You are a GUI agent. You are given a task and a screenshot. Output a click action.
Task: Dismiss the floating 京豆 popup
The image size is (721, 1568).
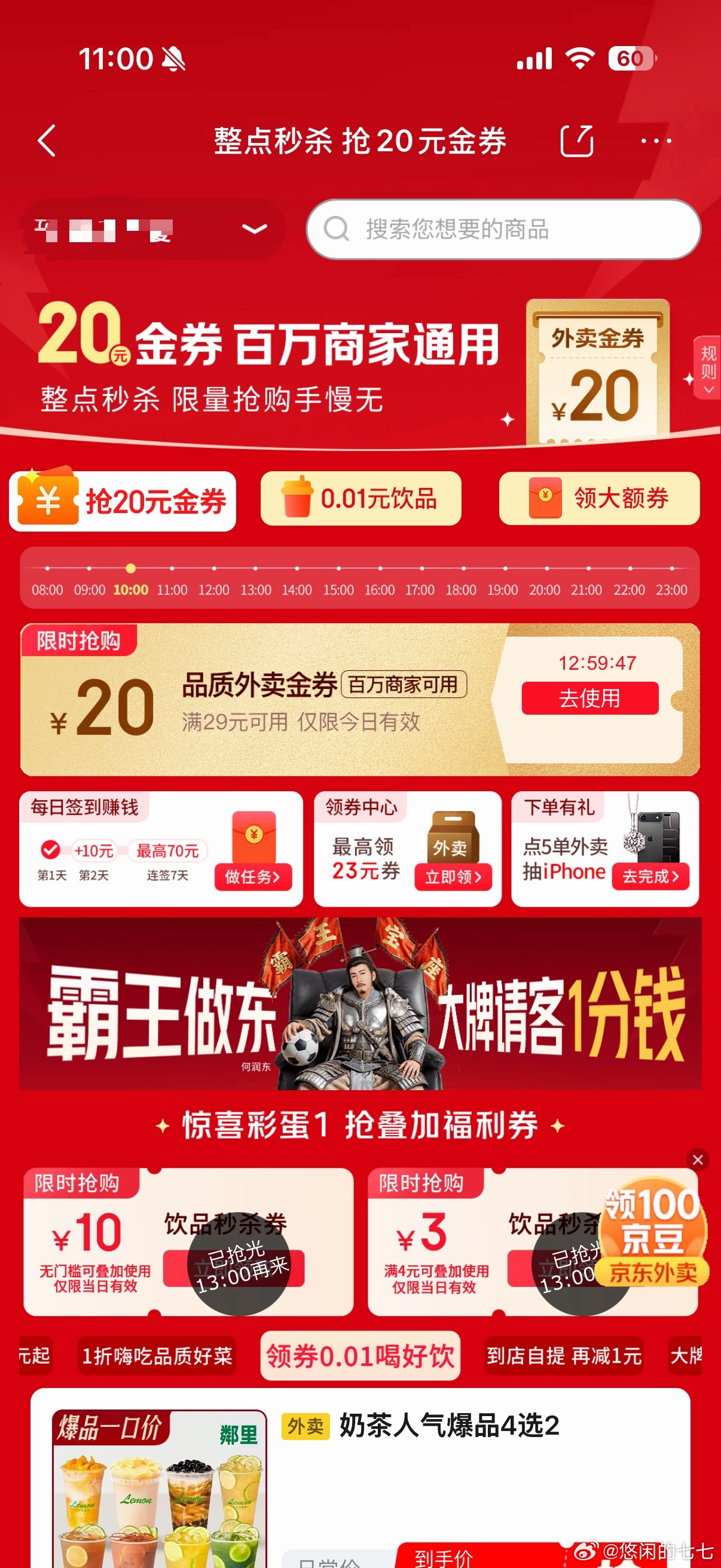697,1160
